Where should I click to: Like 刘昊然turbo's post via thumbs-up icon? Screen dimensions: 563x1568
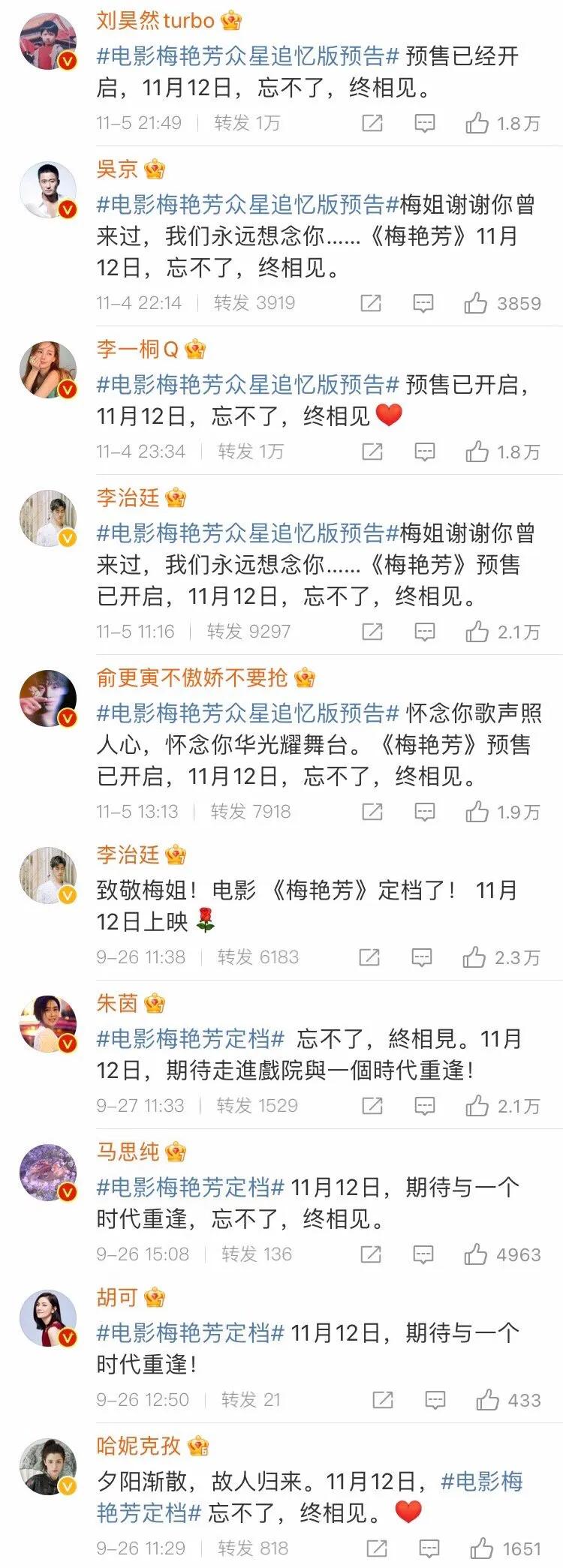[x=477, y=124]
